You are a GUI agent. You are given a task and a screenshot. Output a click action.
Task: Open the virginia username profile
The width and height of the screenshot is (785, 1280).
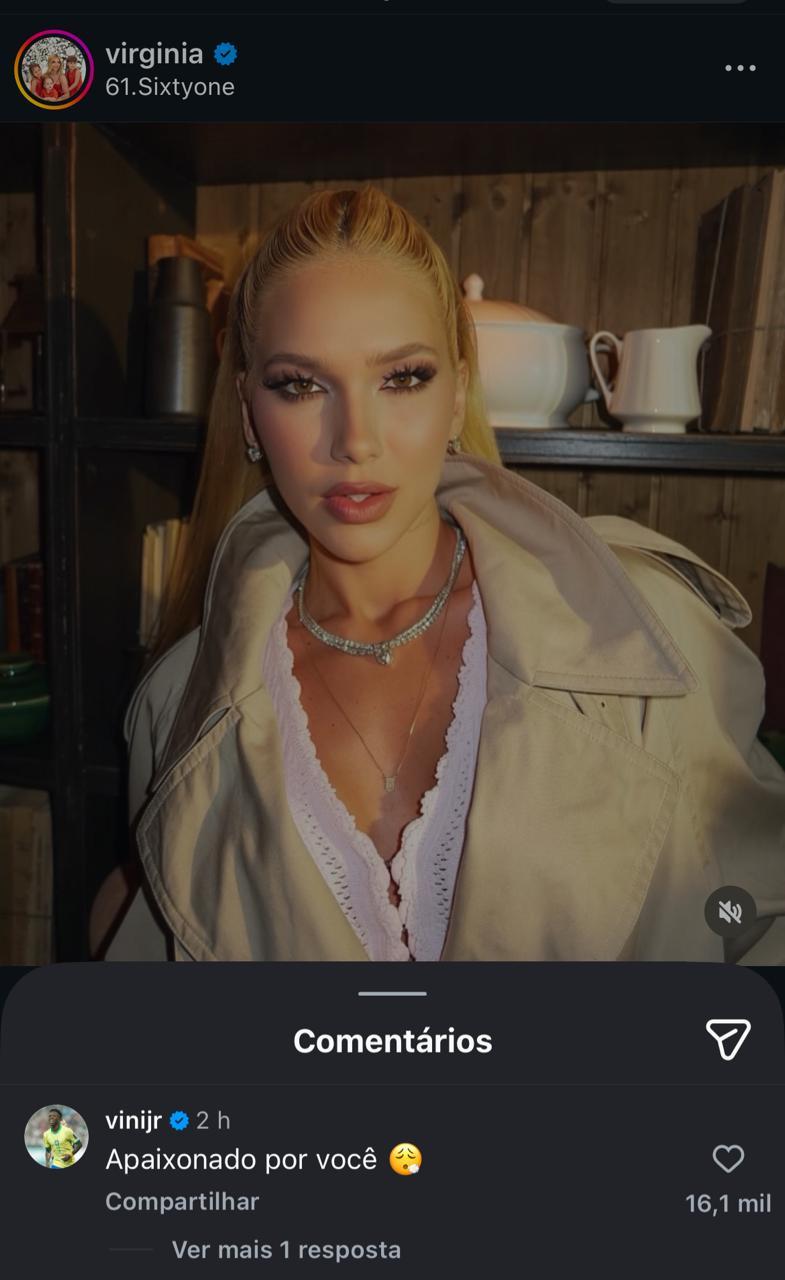(154, 53)
